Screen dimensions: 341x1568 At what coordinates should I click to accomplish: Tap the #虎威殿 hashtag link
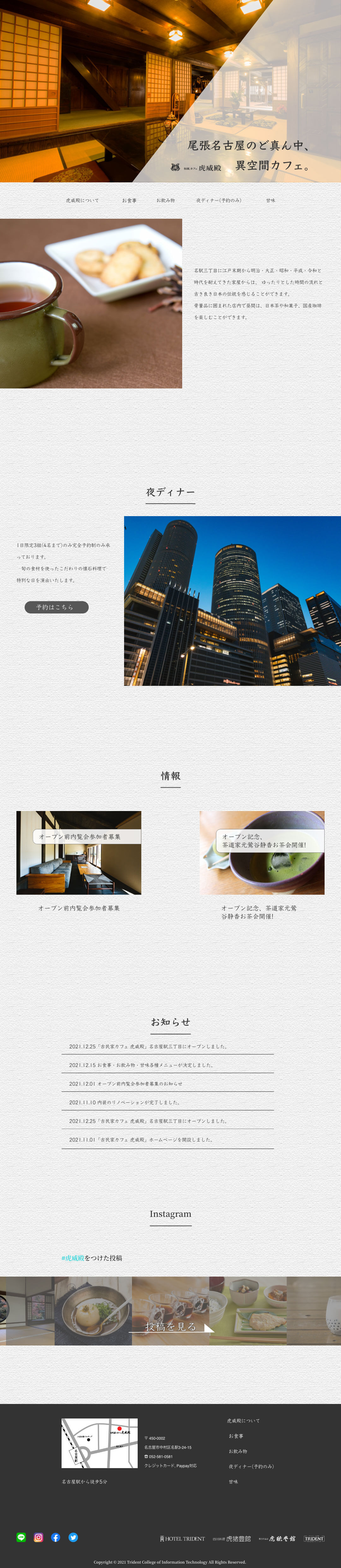click(72, 1258)
